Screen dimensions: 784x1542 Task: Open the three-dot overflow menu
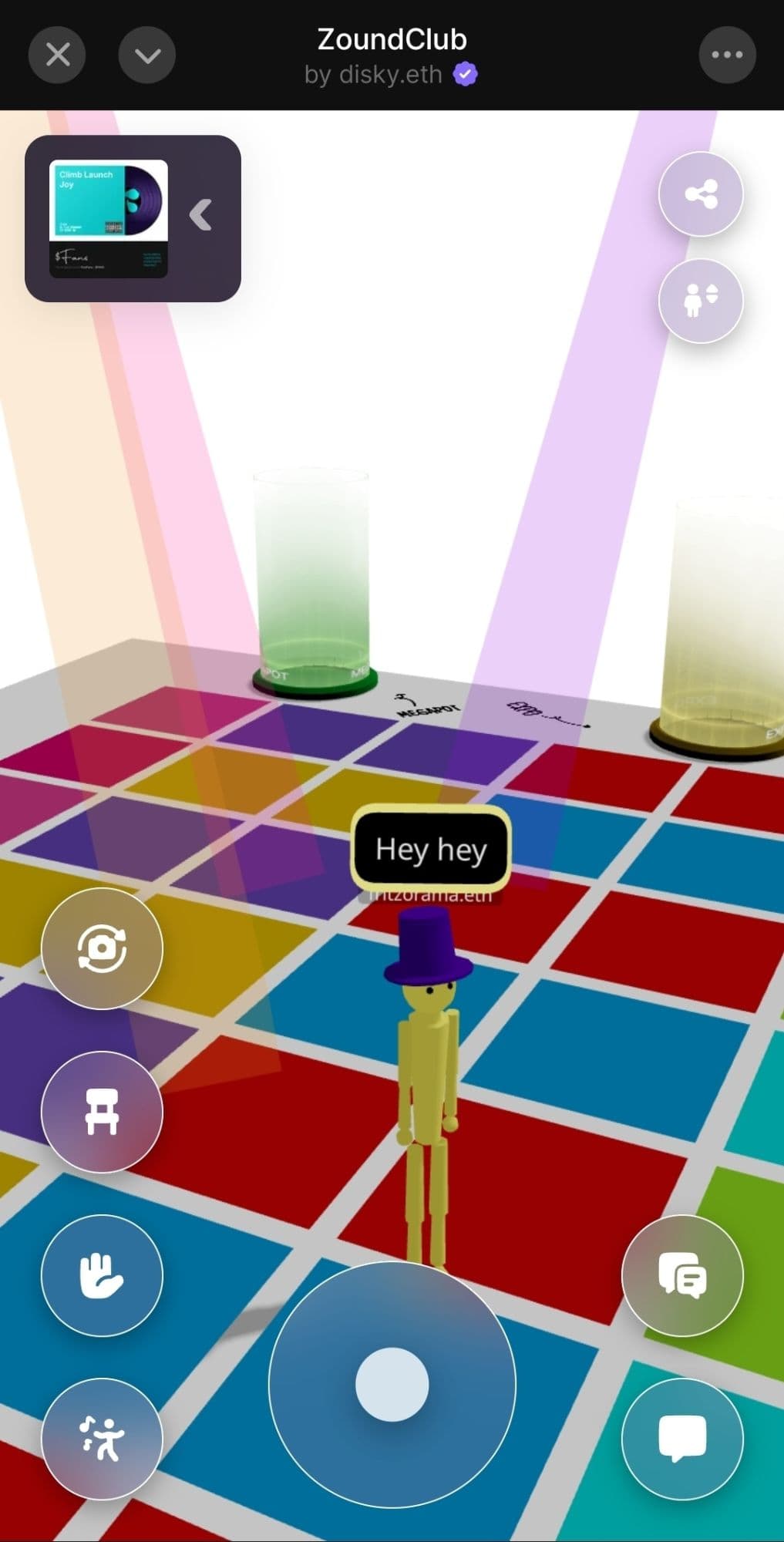pyautogui.click(x=726, y=55)
